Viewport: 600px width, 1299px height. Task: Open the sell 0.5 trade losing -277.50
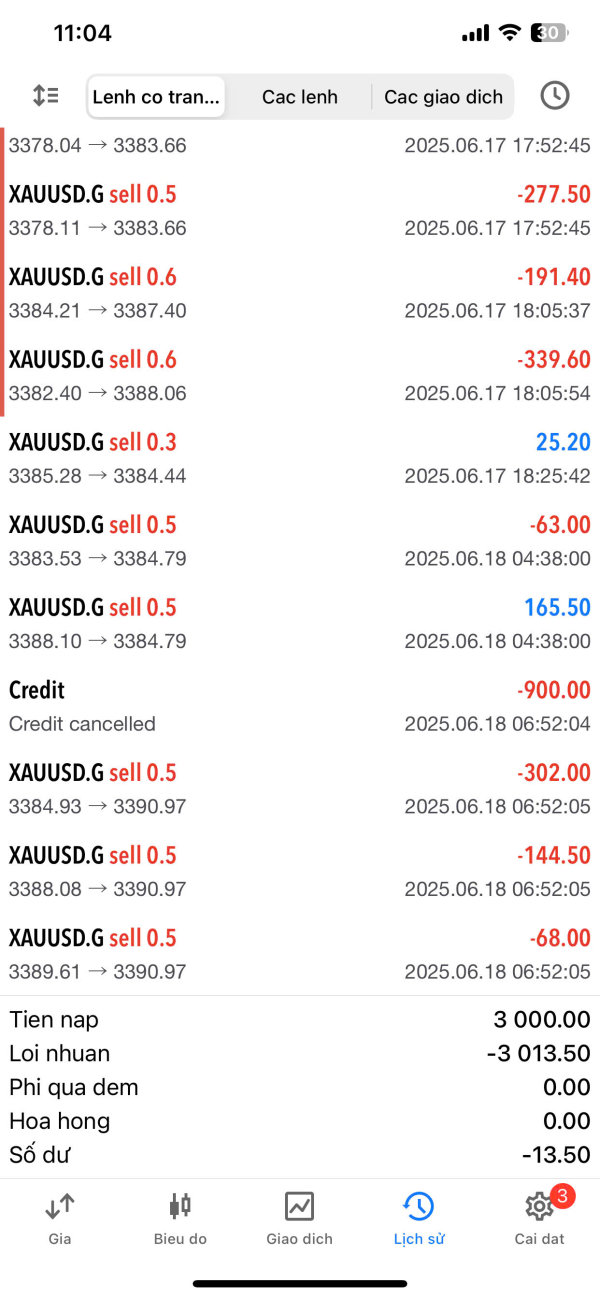(x=300, y=210)
